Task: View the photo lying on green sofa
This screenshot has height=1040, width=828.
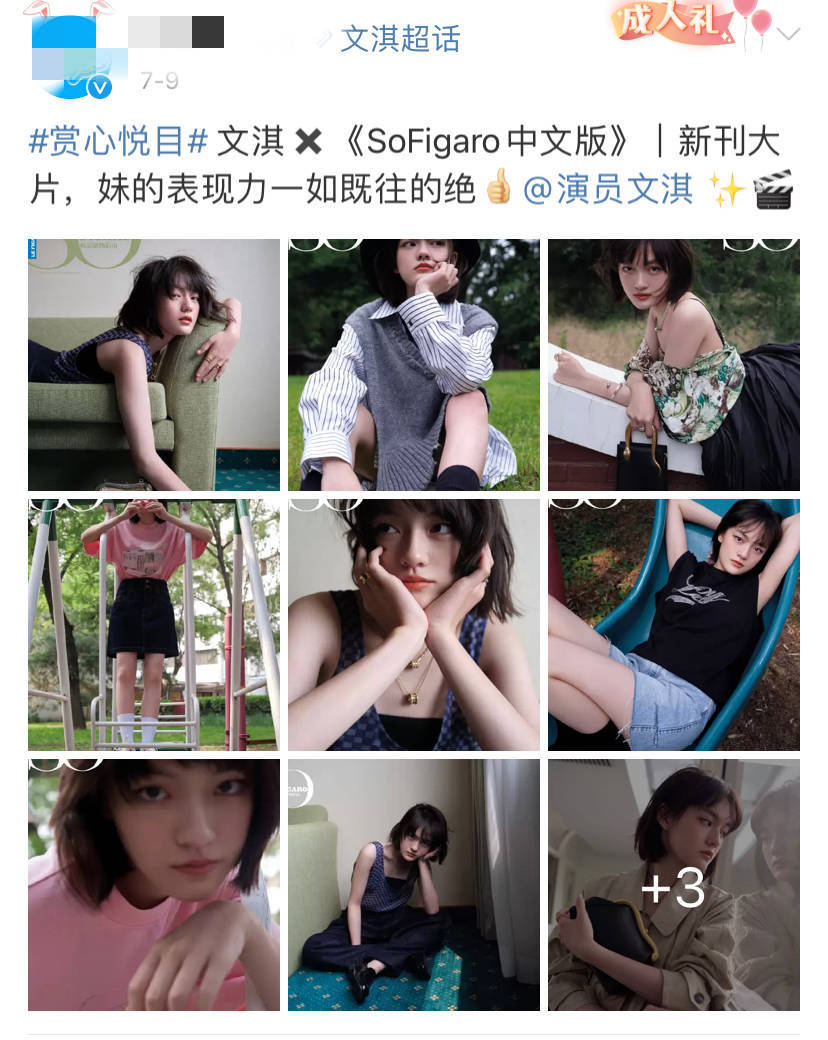Action: (154, 365)
